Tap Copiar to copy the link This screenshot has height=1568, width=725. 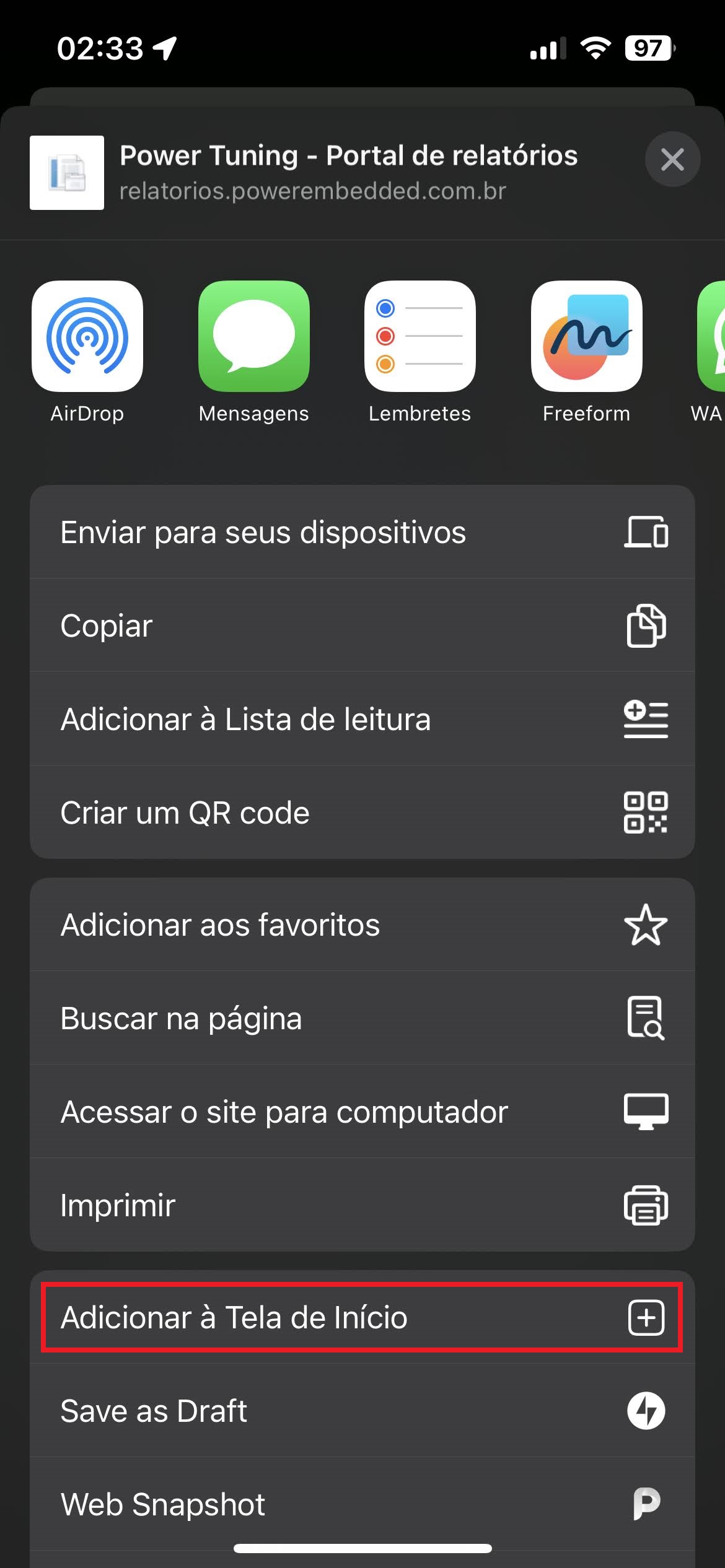pyautogui.click(x=362, y=625)
